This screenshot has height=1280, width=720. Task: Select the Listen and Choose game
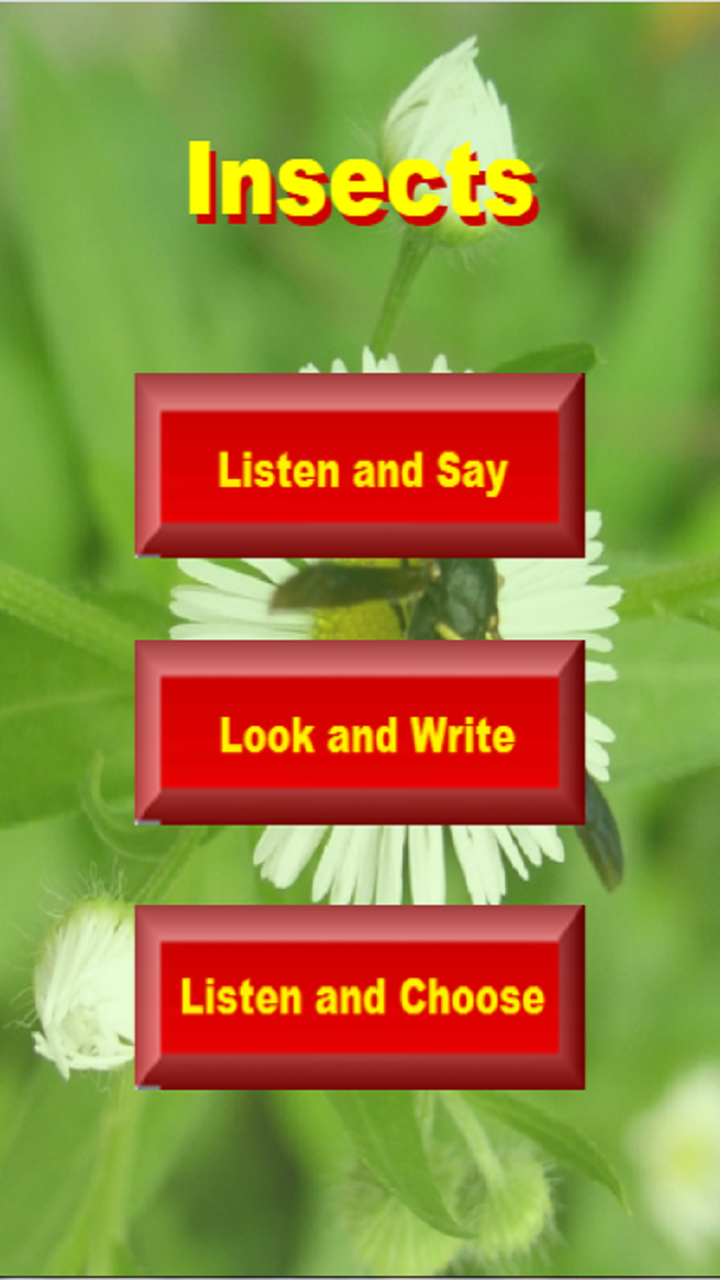pos(360,997)
